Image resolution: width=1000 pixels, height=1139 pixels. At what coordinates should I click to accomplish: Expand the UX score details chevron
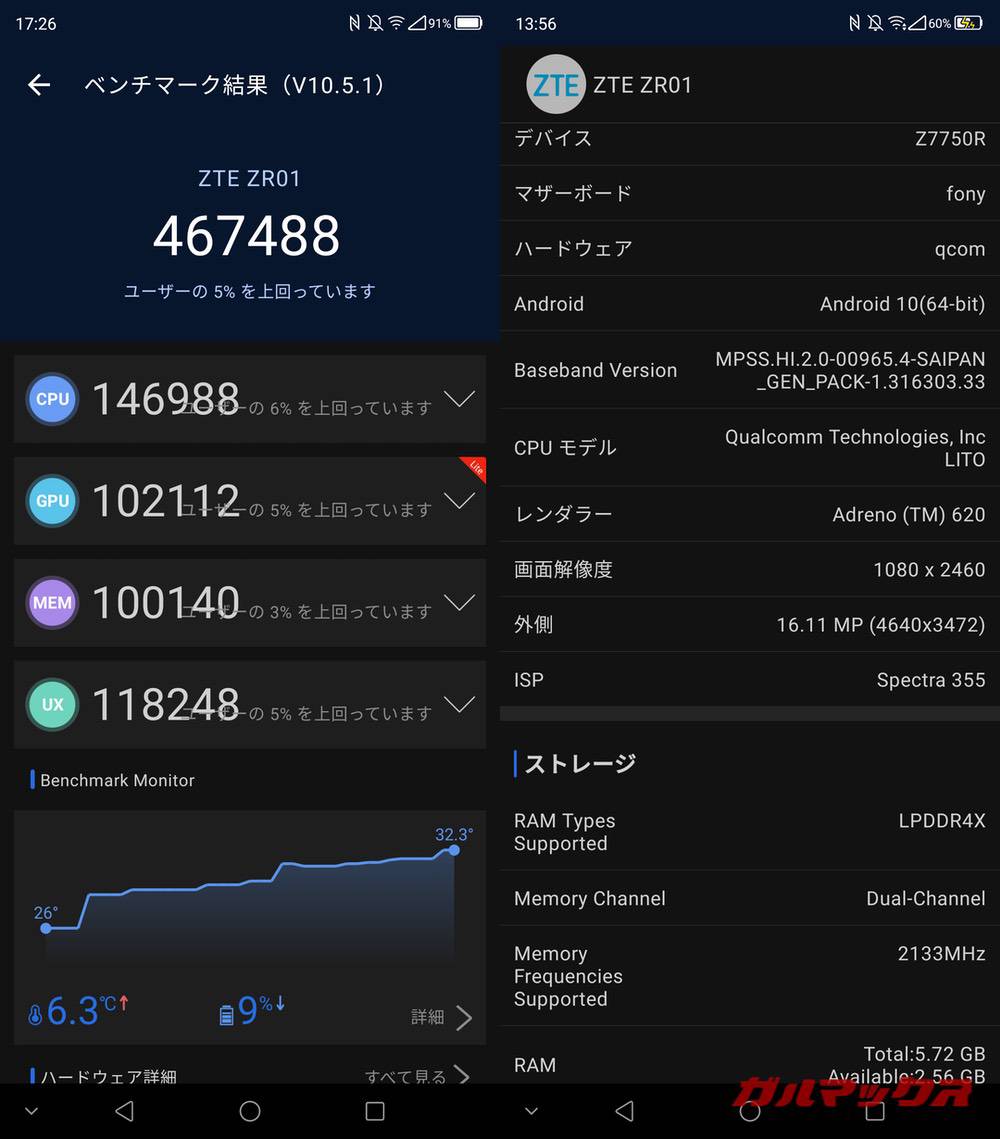pyautogui.click(x=459, y=705)
